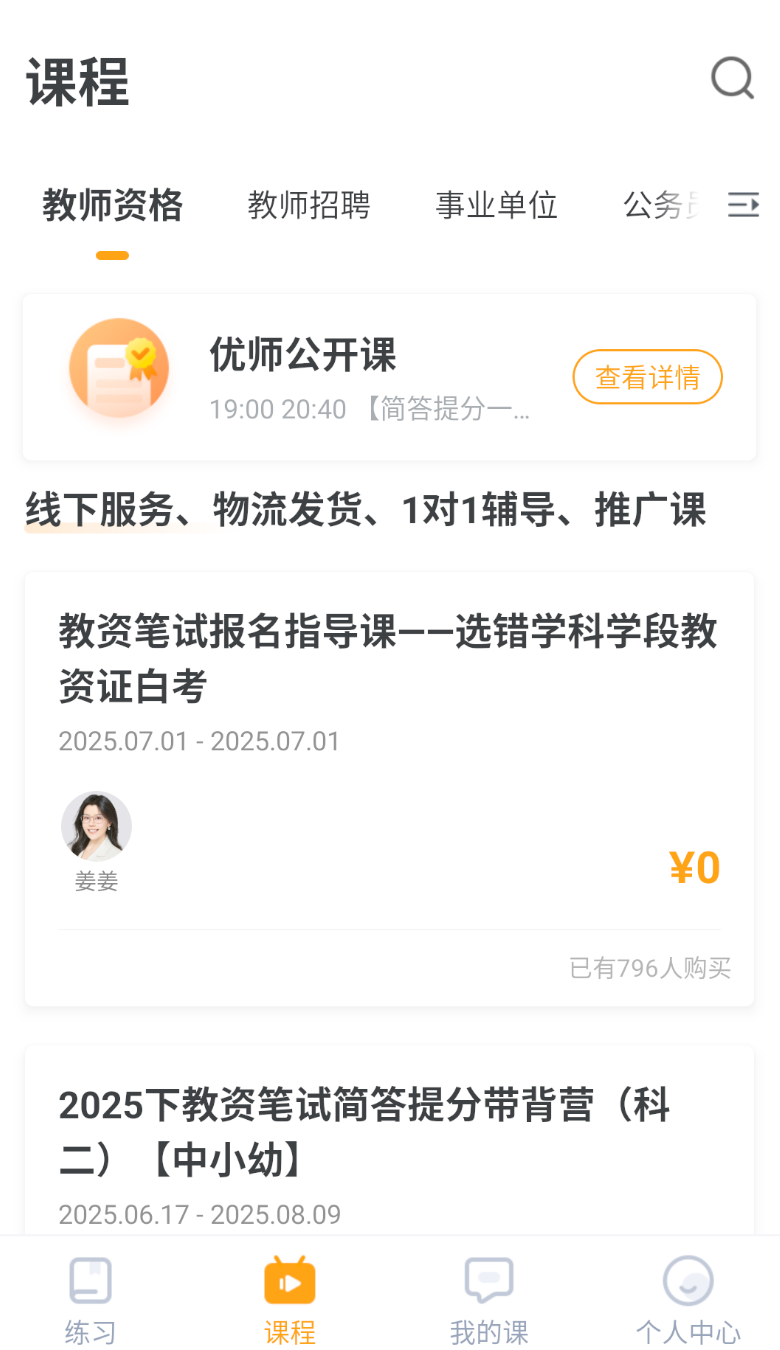
Task: Tap the 个人中心 profile icon
Action: 688,1281
